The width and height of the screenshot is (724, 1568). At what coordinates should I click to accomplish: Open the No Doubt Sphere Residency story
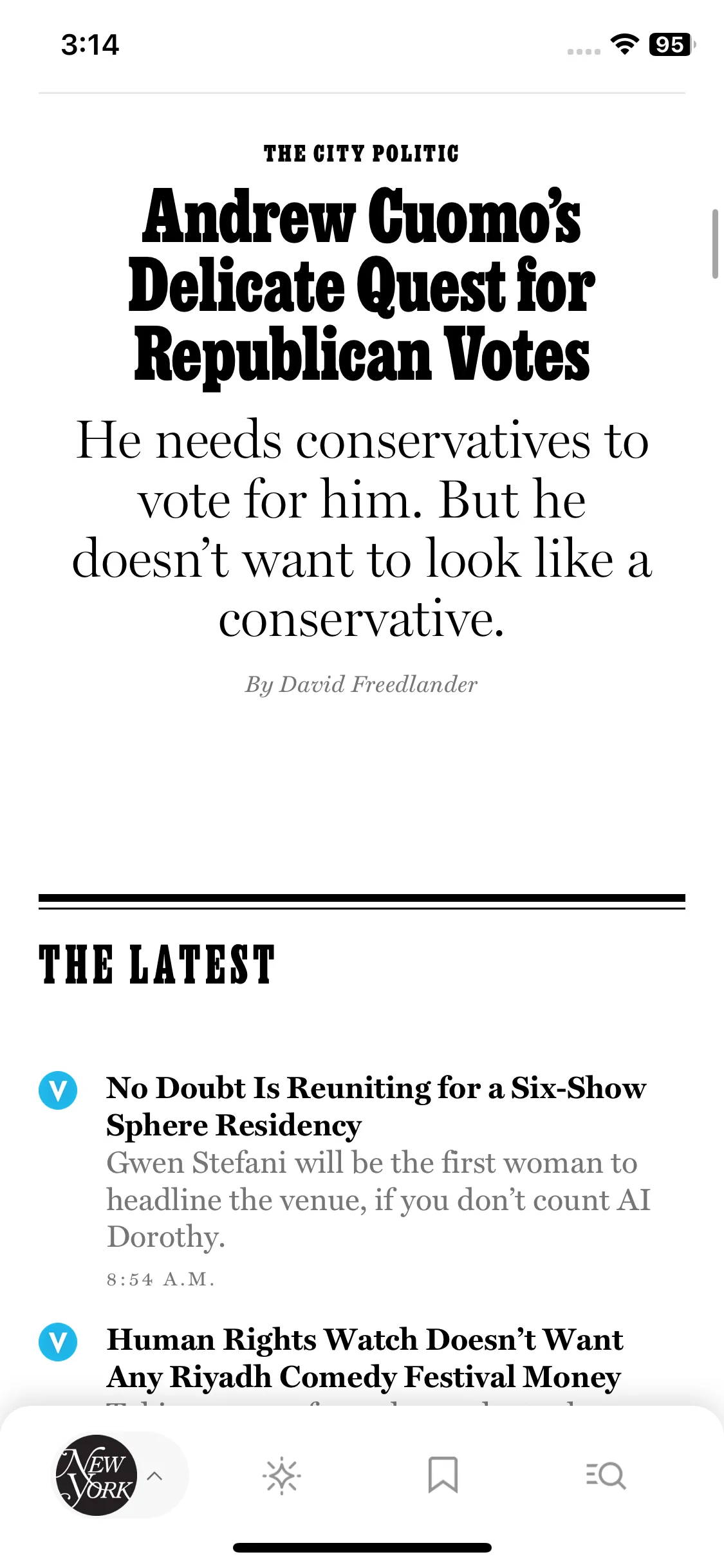pyautogui.click(x=376, y=1106)
